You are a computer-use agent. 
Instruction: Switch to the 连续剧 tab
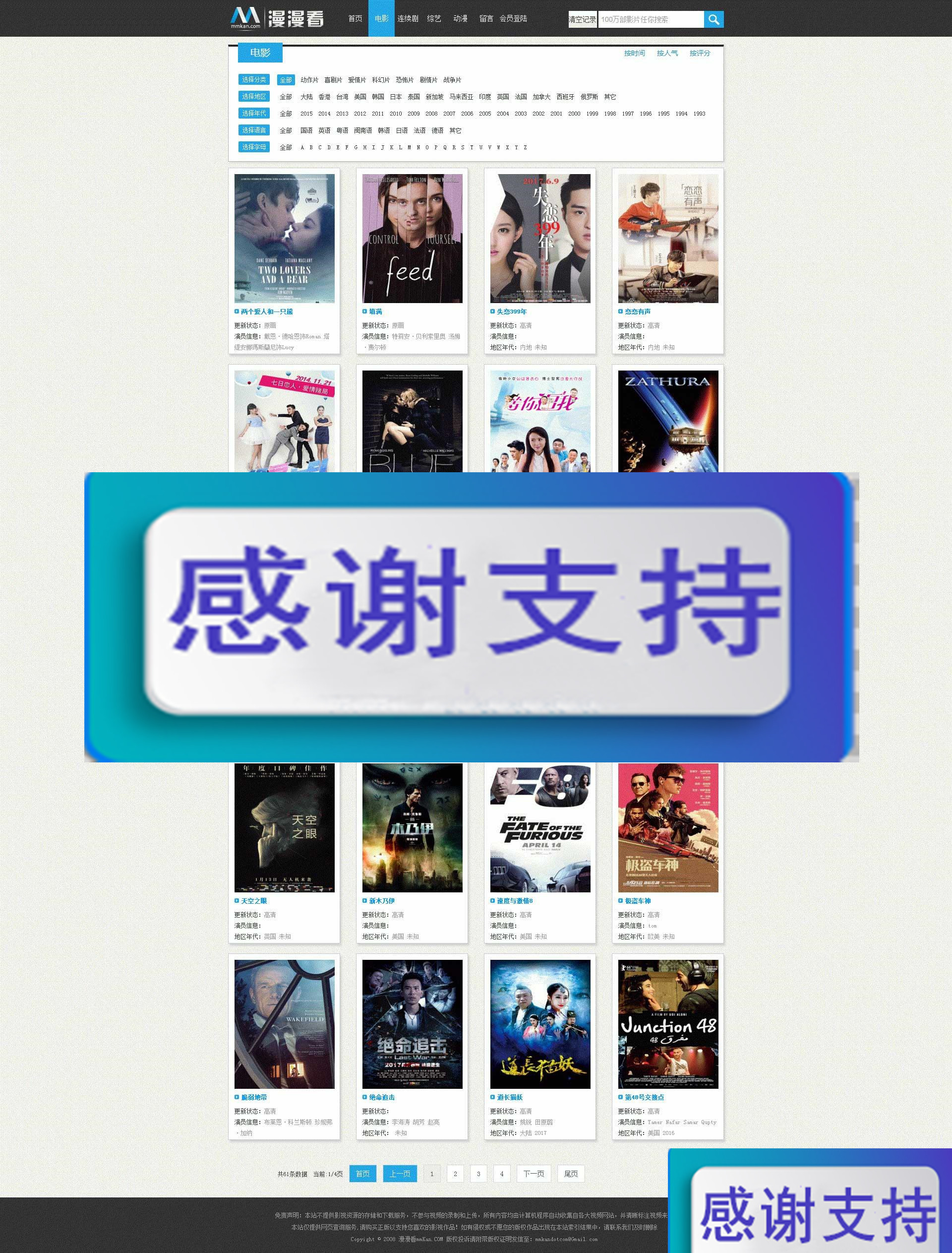tap(408, 19)
